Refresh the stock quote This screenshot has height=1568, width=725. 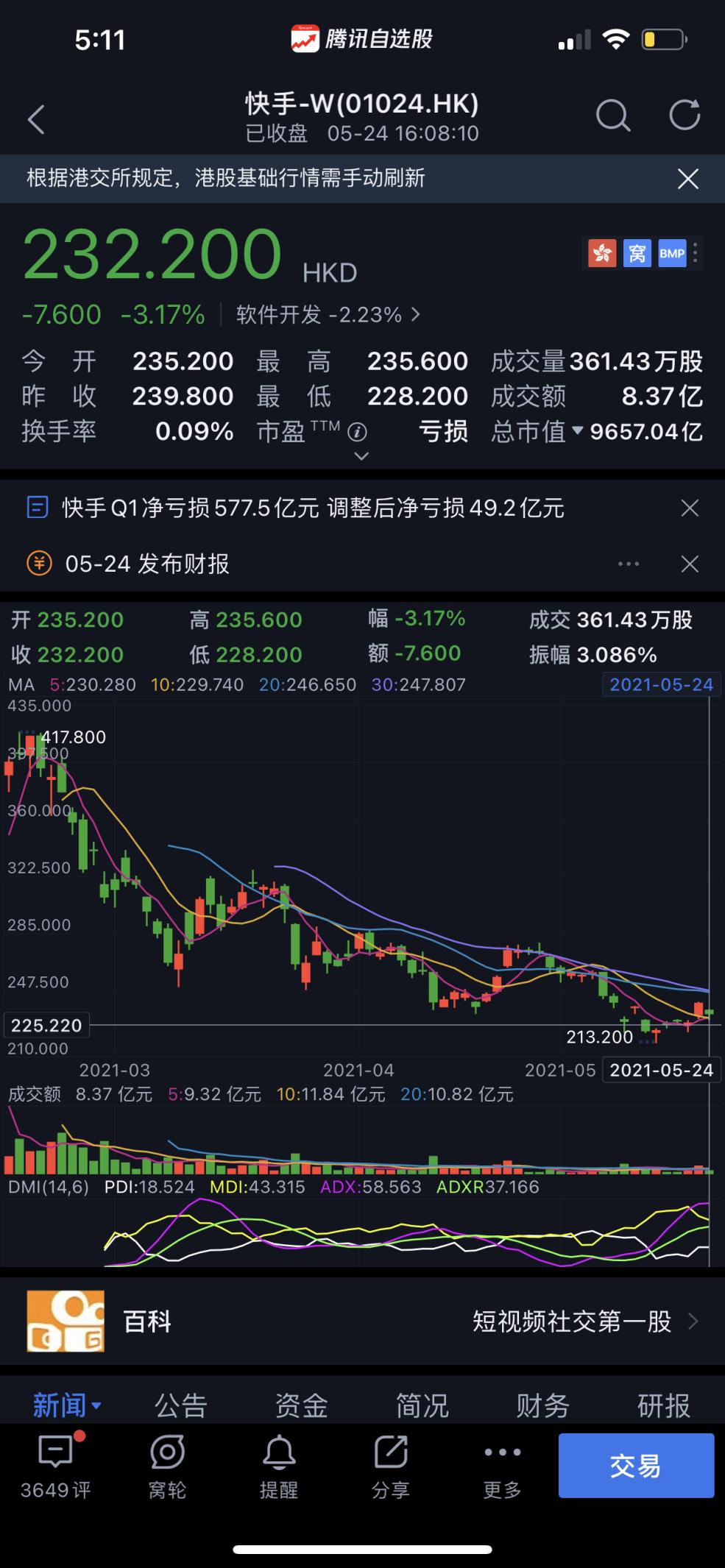pos(684,116)
